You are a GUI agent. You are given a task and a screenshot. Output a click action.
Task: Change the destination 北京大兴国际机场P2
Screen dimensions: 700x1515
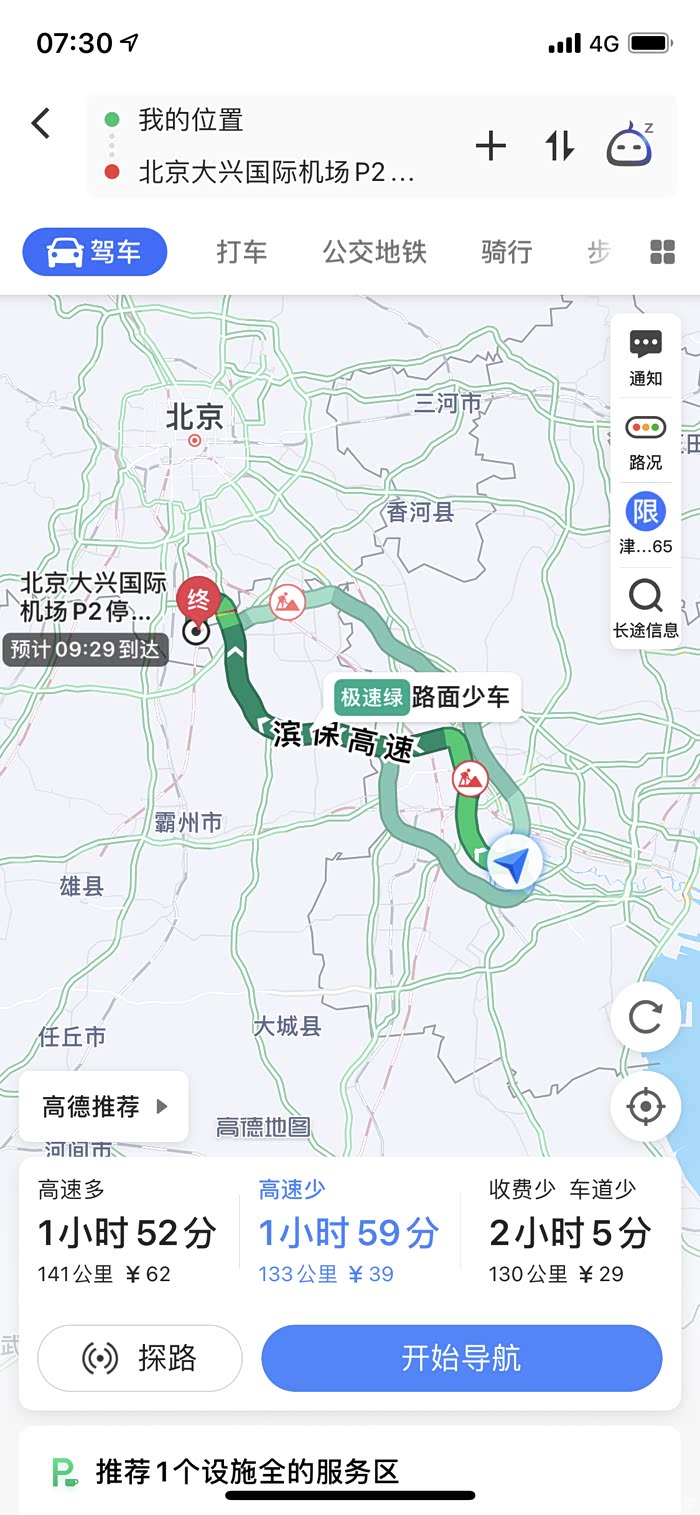[x=275, y=172]
